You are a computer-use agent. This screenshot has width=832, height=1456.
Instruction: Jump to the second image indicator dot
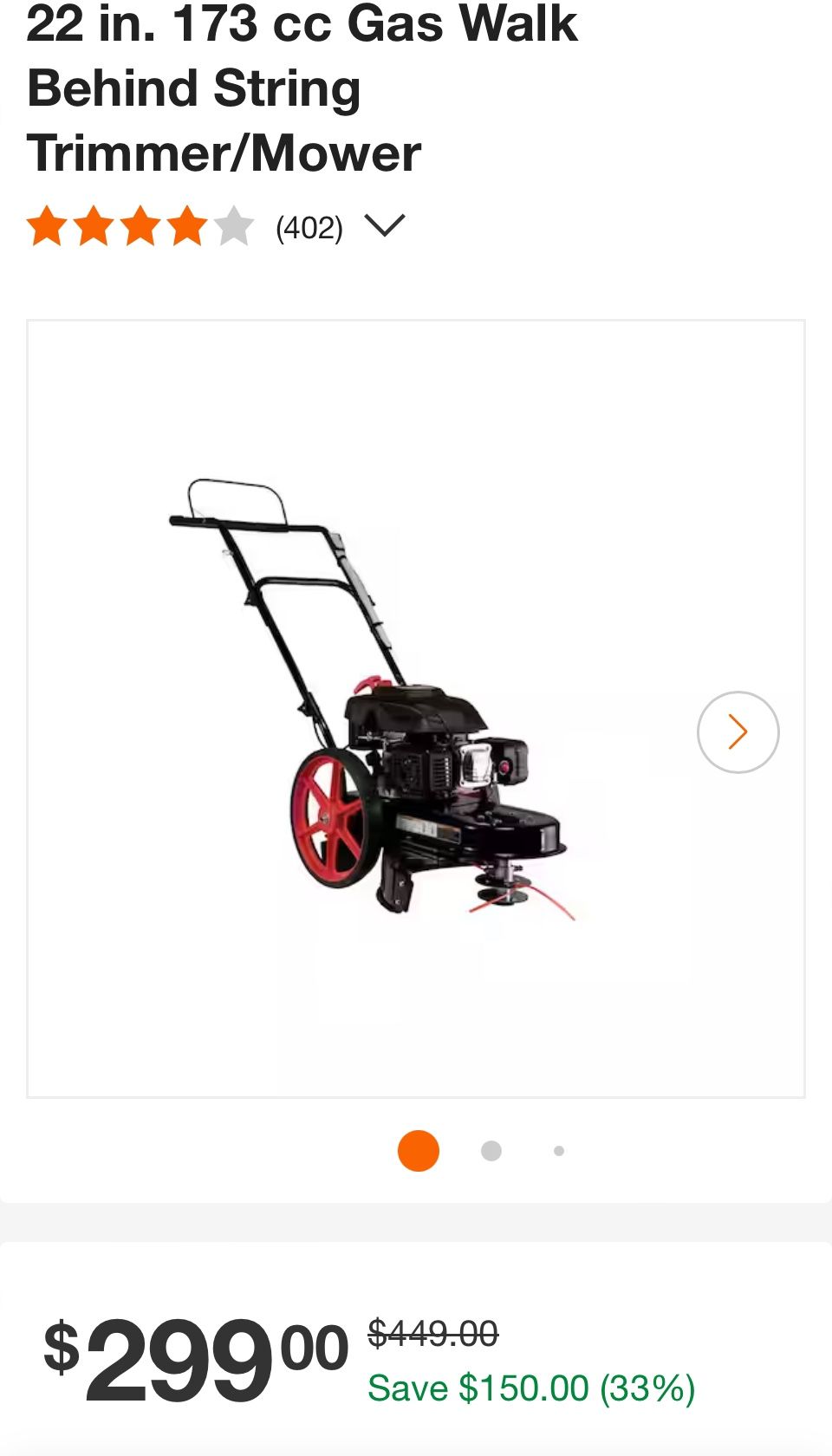(x=491, y=1151)
